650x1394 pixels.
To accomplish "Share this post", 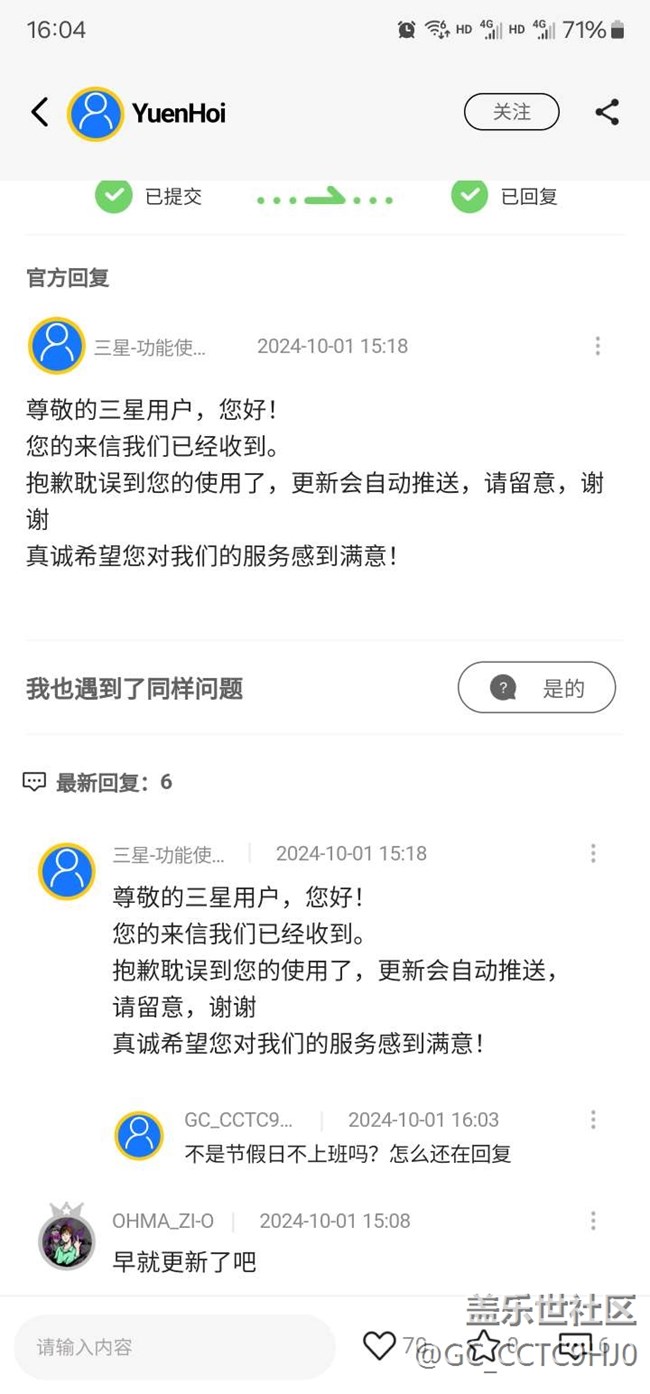I will (607, 112).
